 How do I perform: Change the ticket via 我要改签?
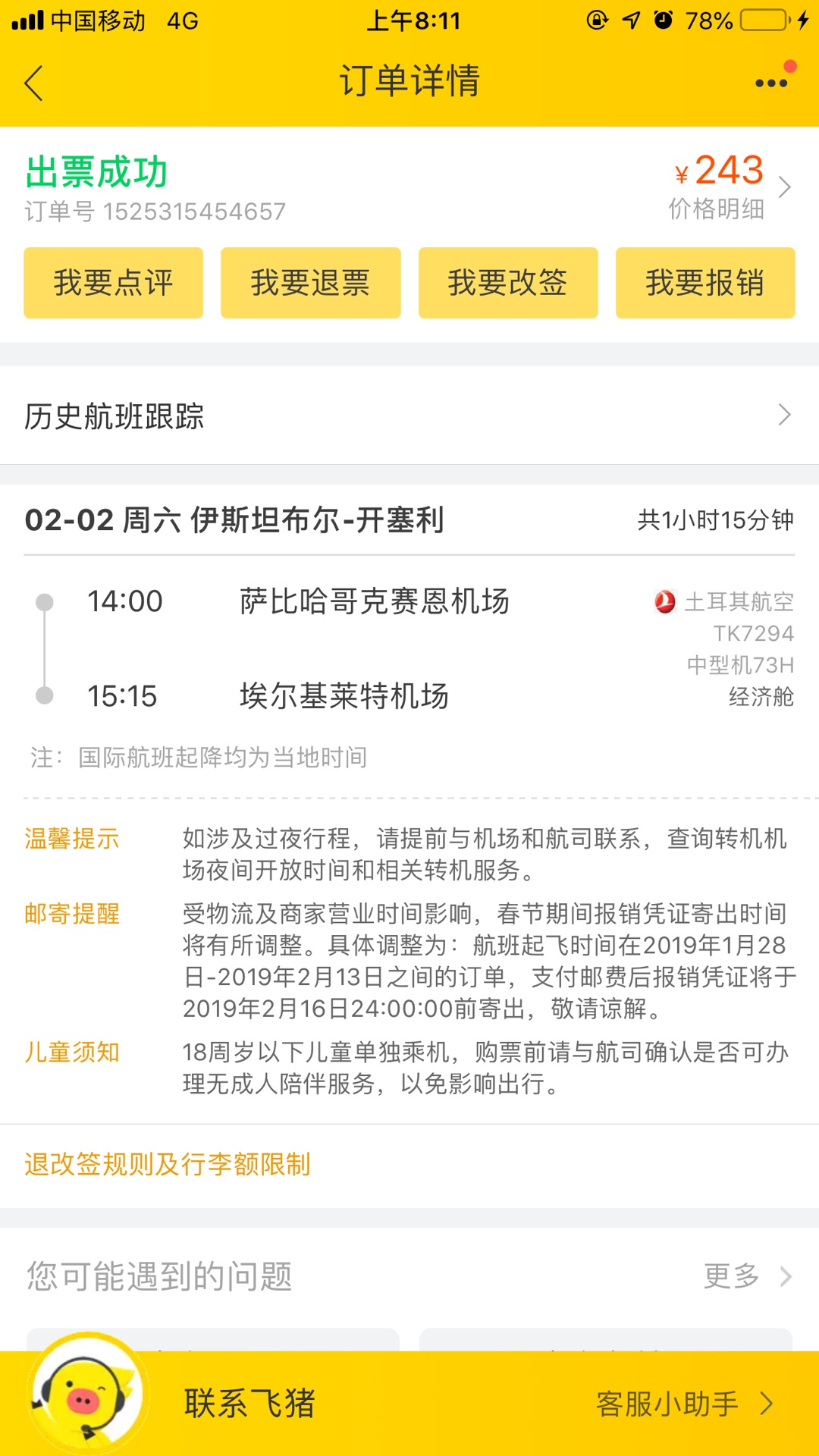pyautogui.click(x=508, y=283)
